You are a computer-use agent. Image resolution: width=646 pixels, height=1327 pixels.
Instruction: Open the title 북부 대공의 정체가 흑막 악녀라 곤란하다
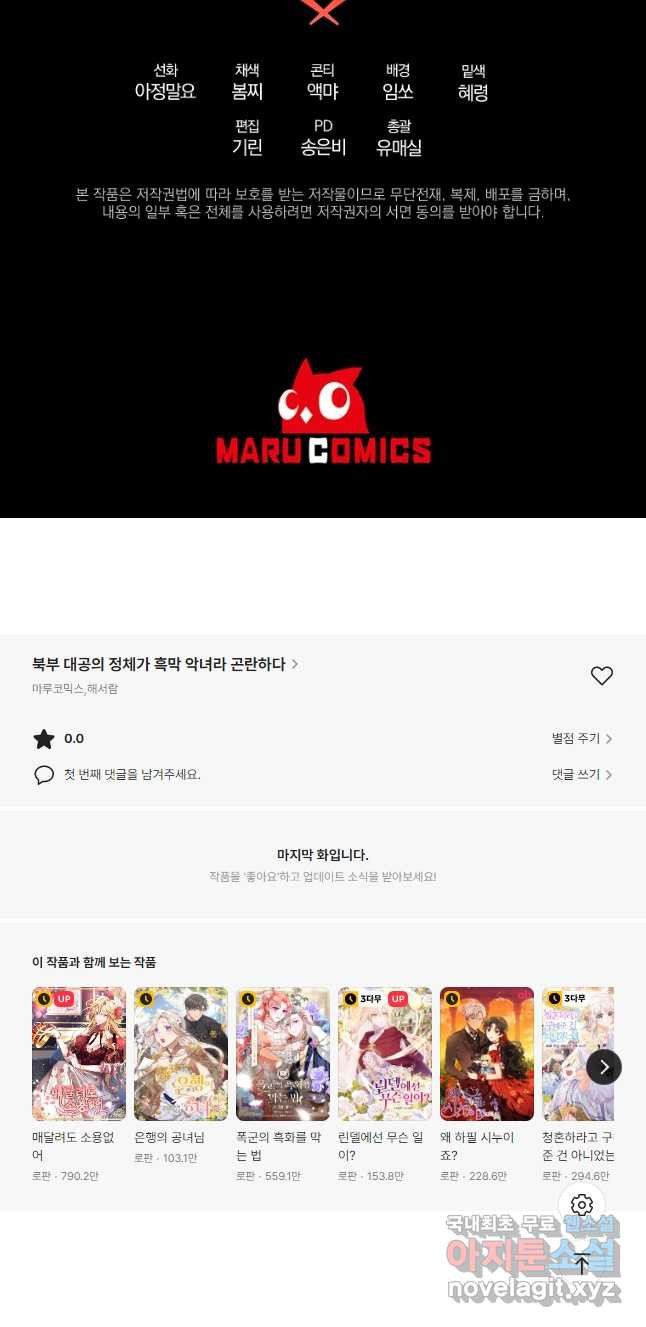160,664
